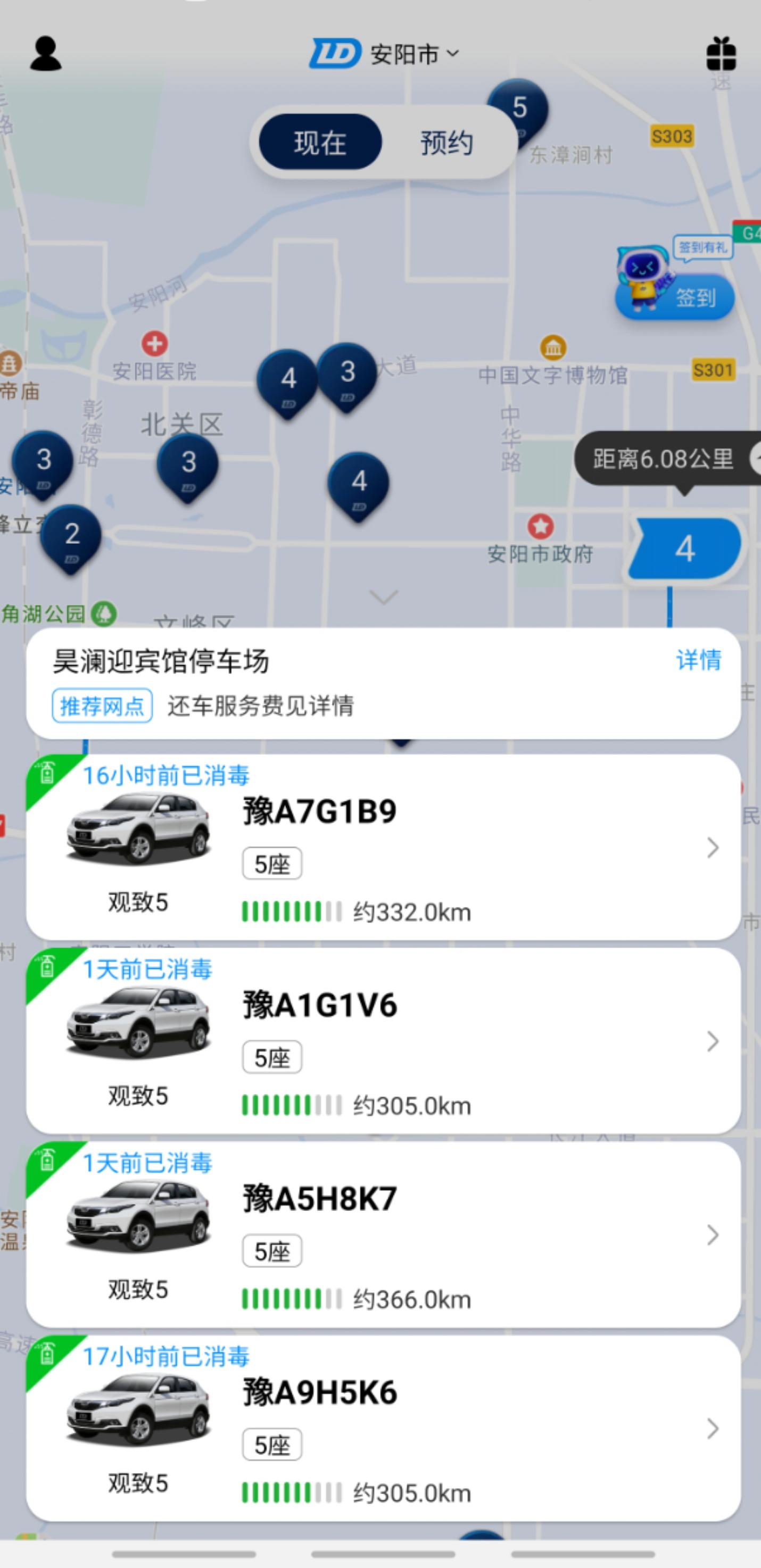The image size is (761, 1568).
Task: Open 详情 link for the parking lot
Action: point(698,662)
